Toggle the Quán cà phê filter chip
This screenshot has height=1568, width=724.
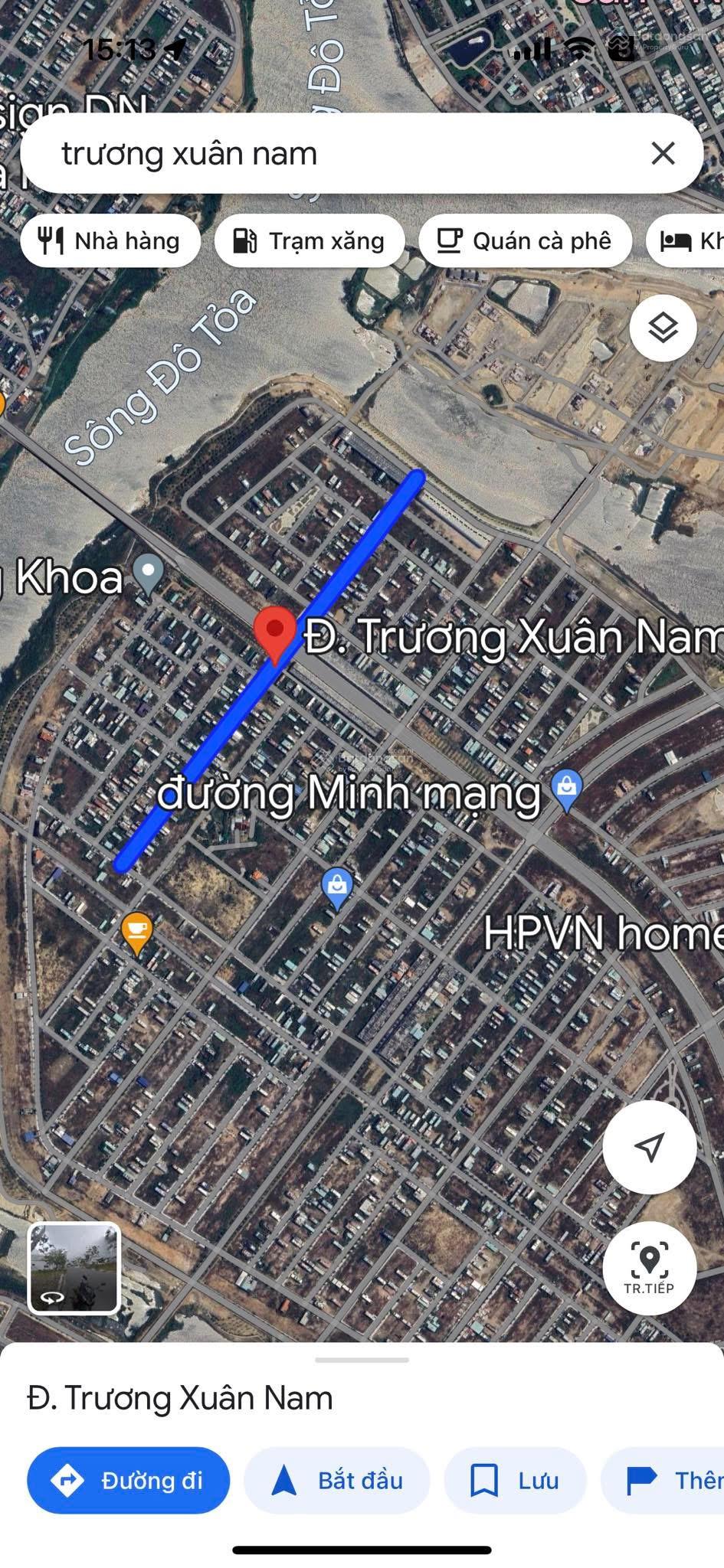point(526,240)
